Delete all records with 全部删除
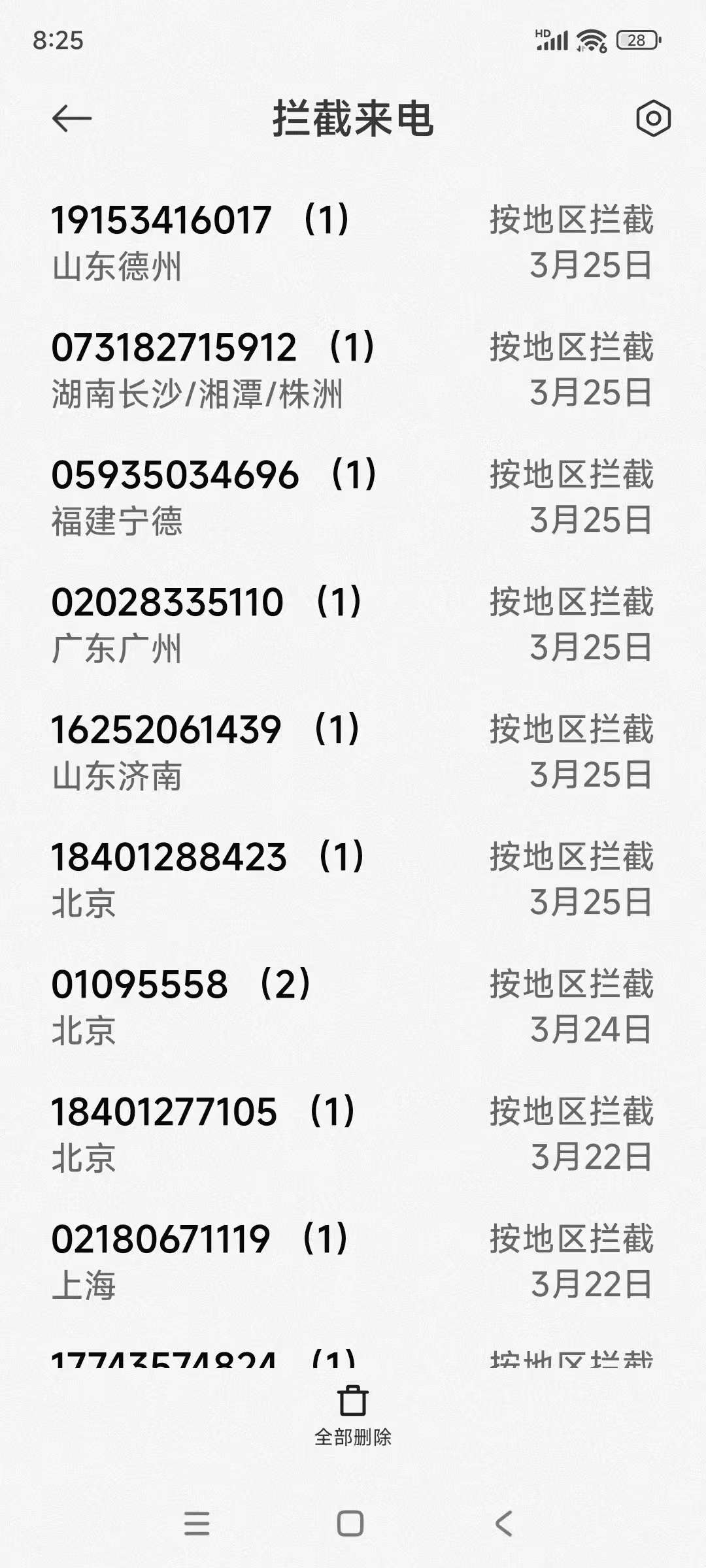706x1568 pixels. pos(353,1416)
